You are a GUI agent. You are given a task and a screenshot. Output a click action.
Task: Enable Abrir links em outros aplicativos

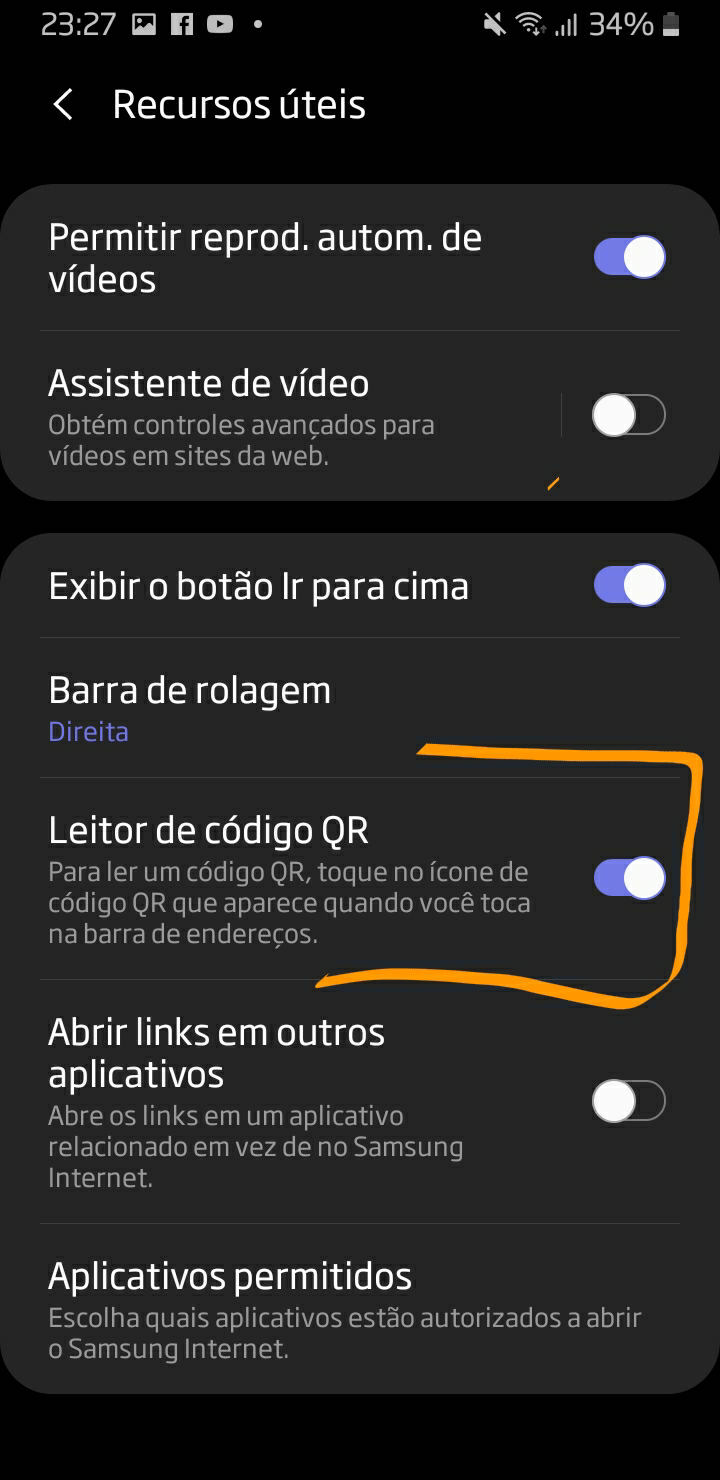tap(629, 1101)
